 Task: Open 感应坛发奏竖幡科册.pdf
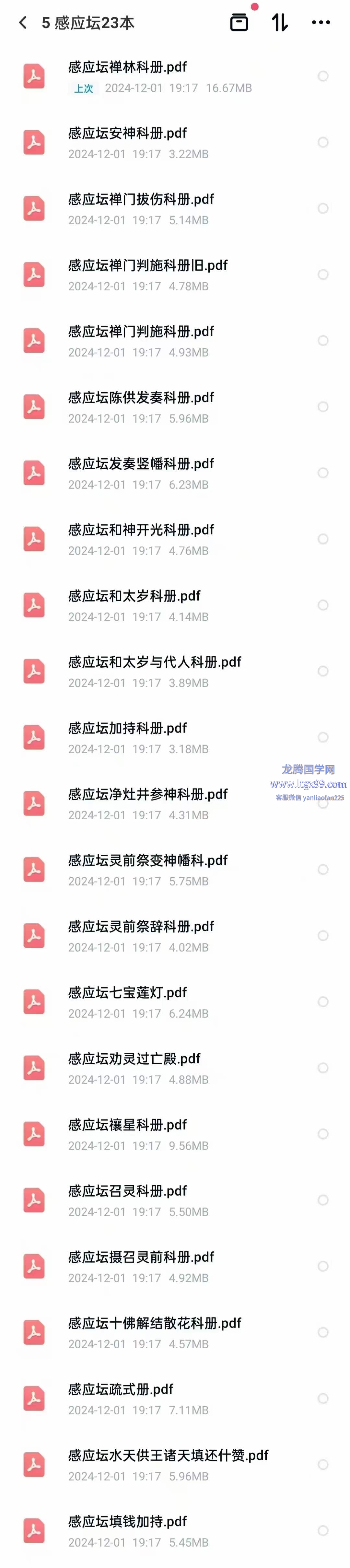coord(141,464)
